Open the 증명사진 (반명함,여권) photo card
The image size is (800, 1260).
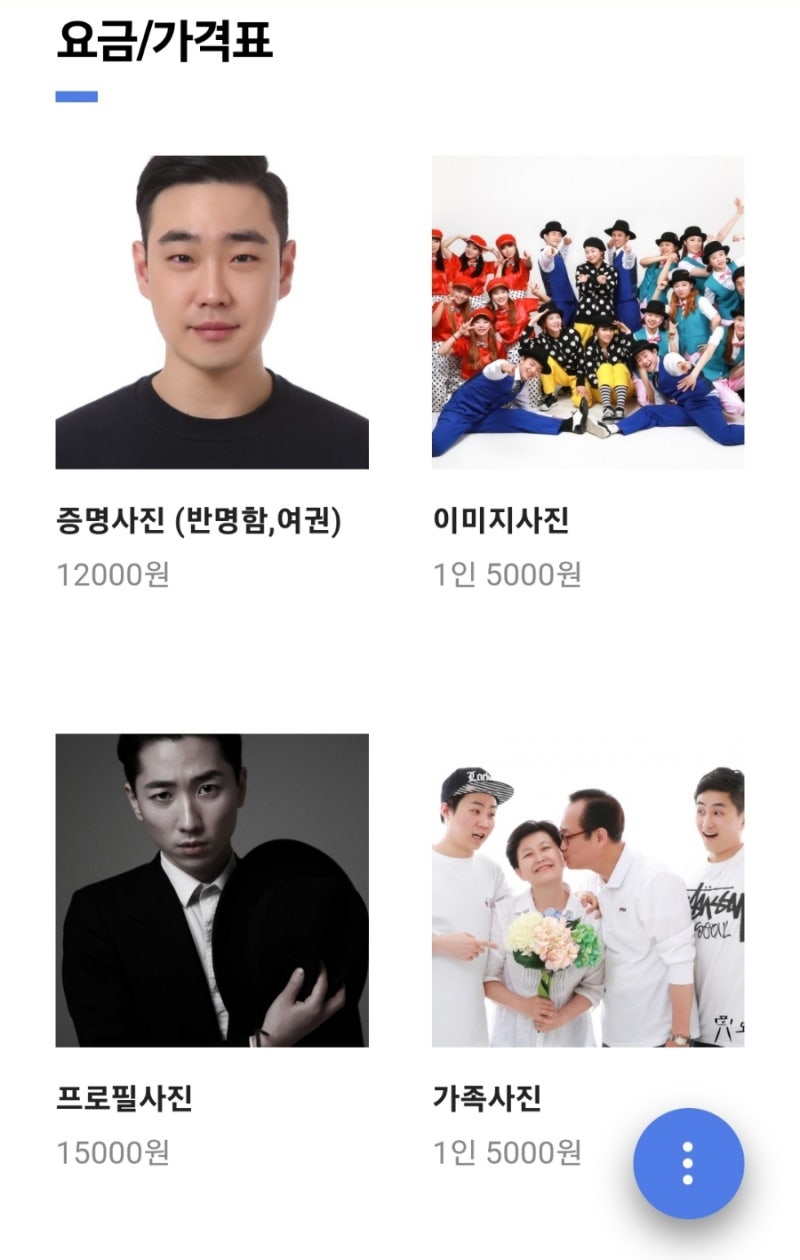212,312
